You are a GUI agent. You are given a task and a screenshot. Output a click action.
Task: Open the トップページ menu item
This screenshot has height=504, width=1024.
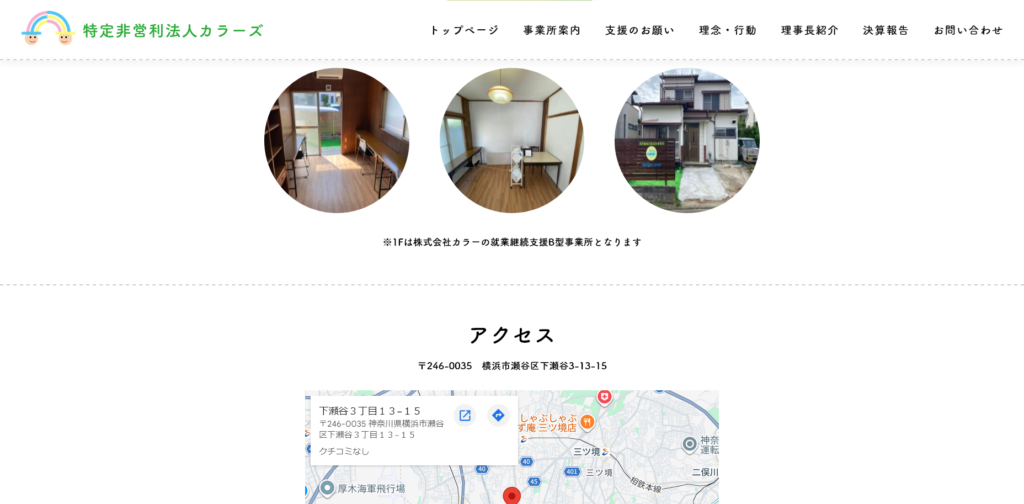coord(464,30)
